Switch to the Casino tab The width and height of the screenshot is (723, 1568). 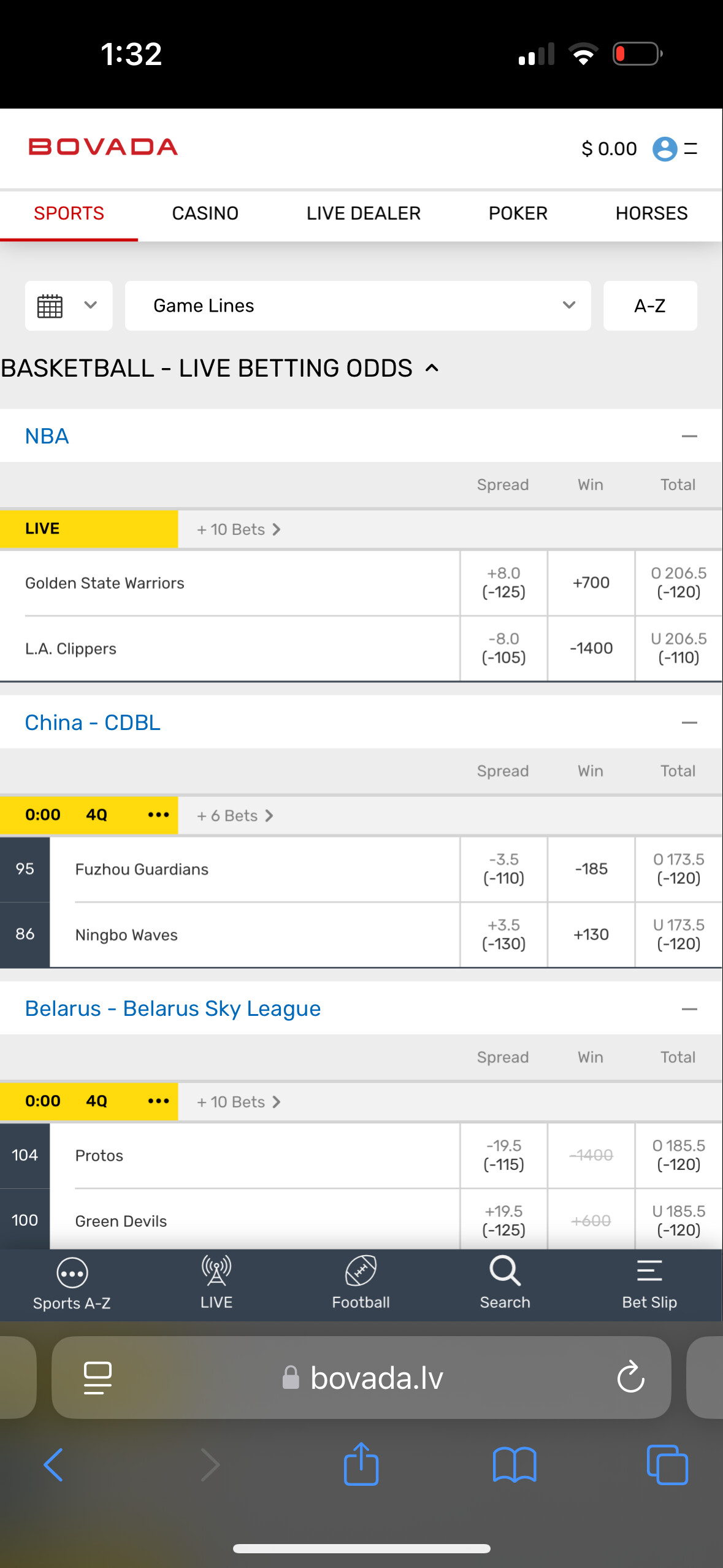(x=205, y=213)
